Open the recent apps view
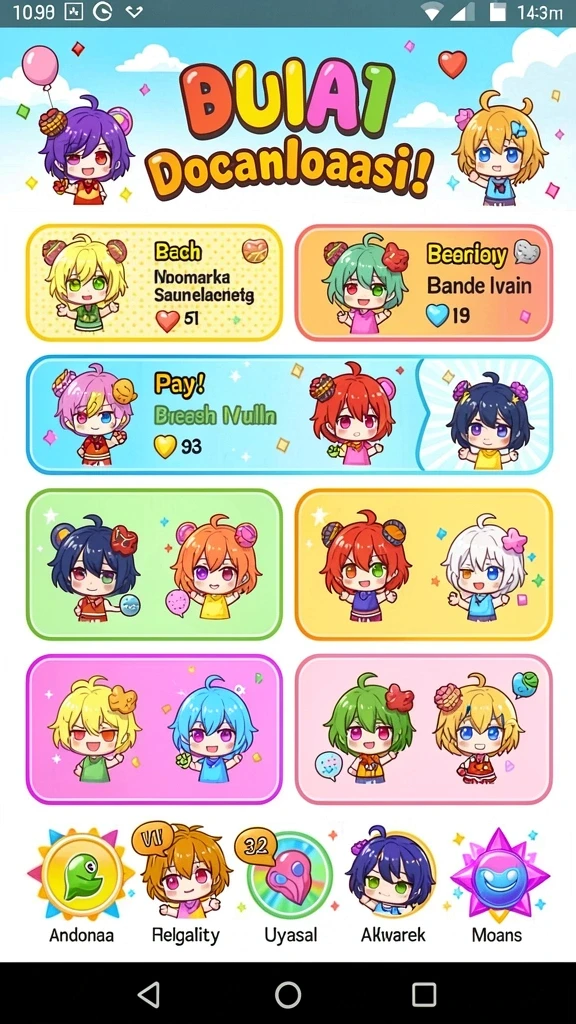Screen dimensions: 576x1024 (424, 995)
